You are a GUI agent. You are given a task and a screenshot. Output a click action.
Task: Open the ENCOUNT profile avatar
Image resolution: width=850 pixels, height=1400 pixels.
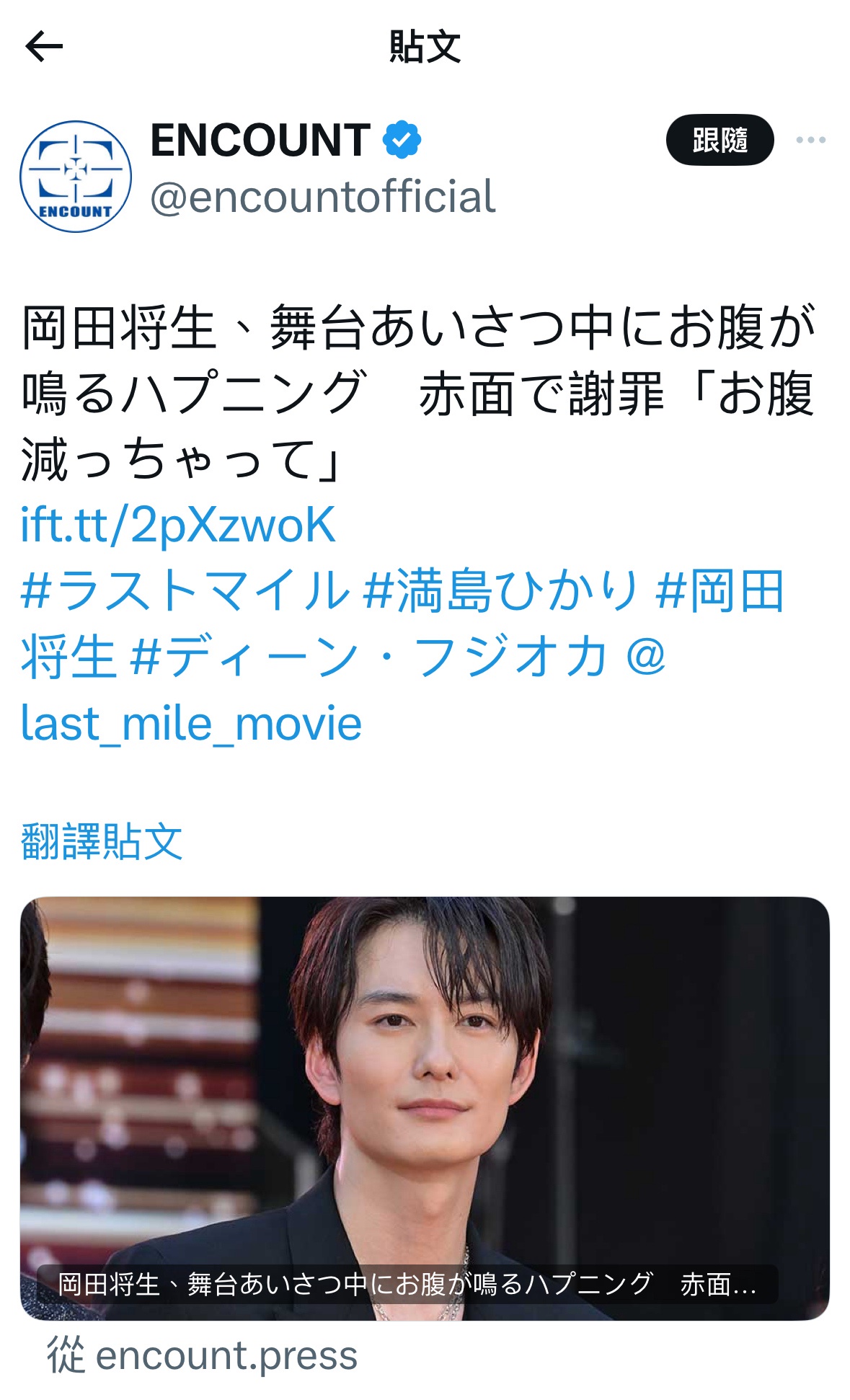pyautogui.click(x=76, y=177)
